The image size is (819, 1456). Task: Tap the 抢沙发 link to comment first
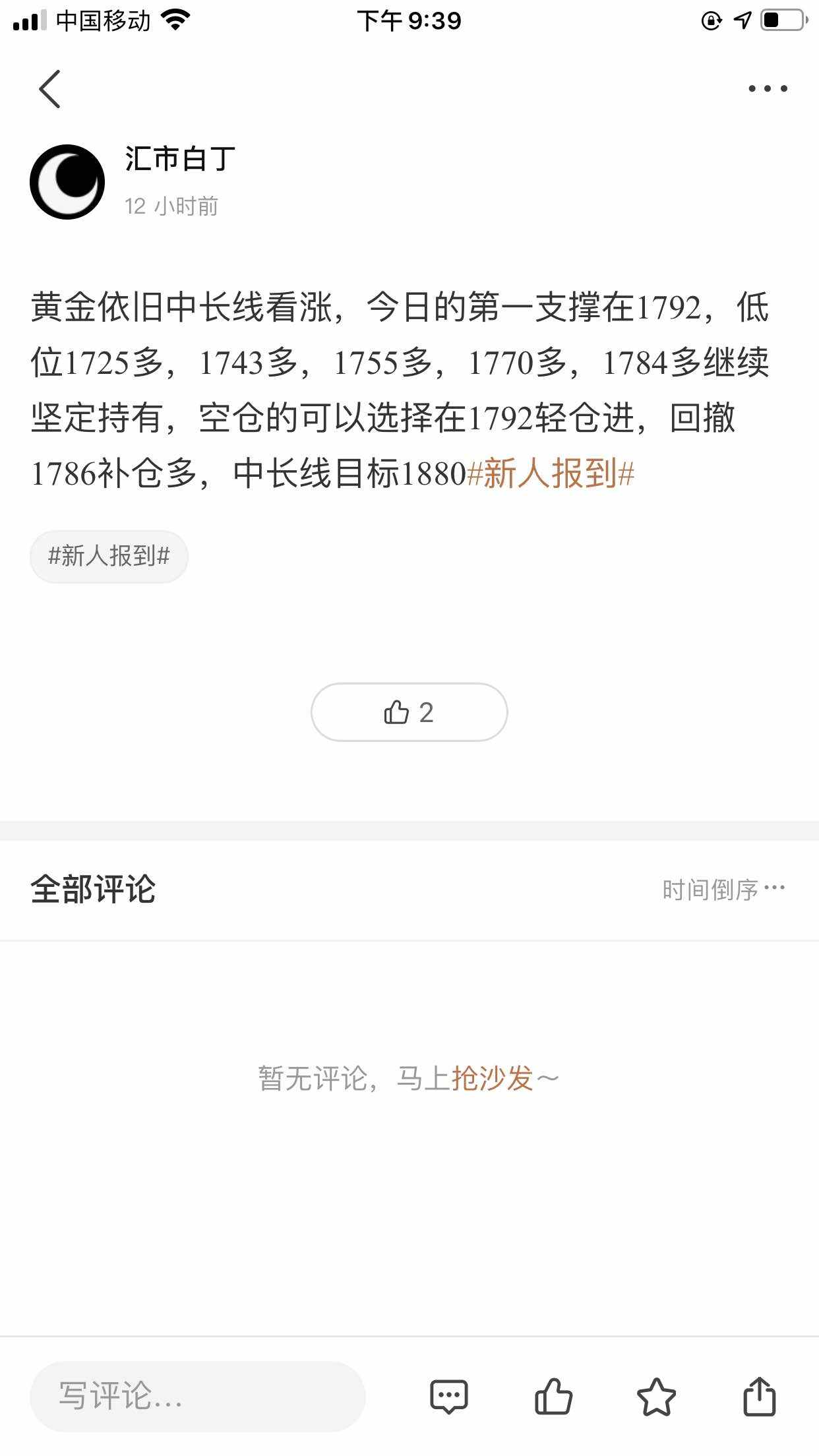492,1079
